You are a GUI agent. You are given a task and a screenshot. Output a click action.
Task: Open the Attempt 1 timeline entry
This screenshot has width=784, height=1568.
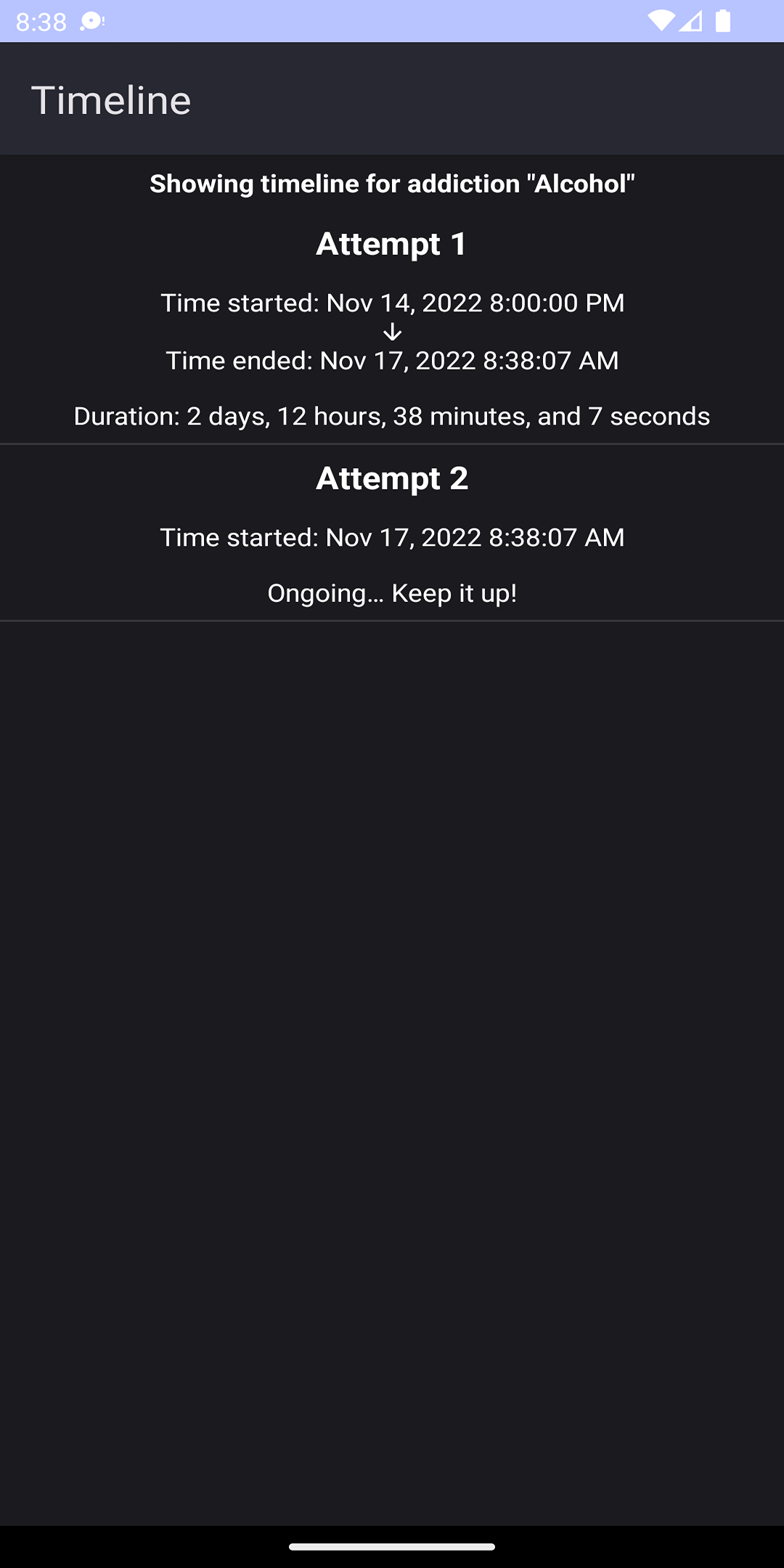click(392, 330)
